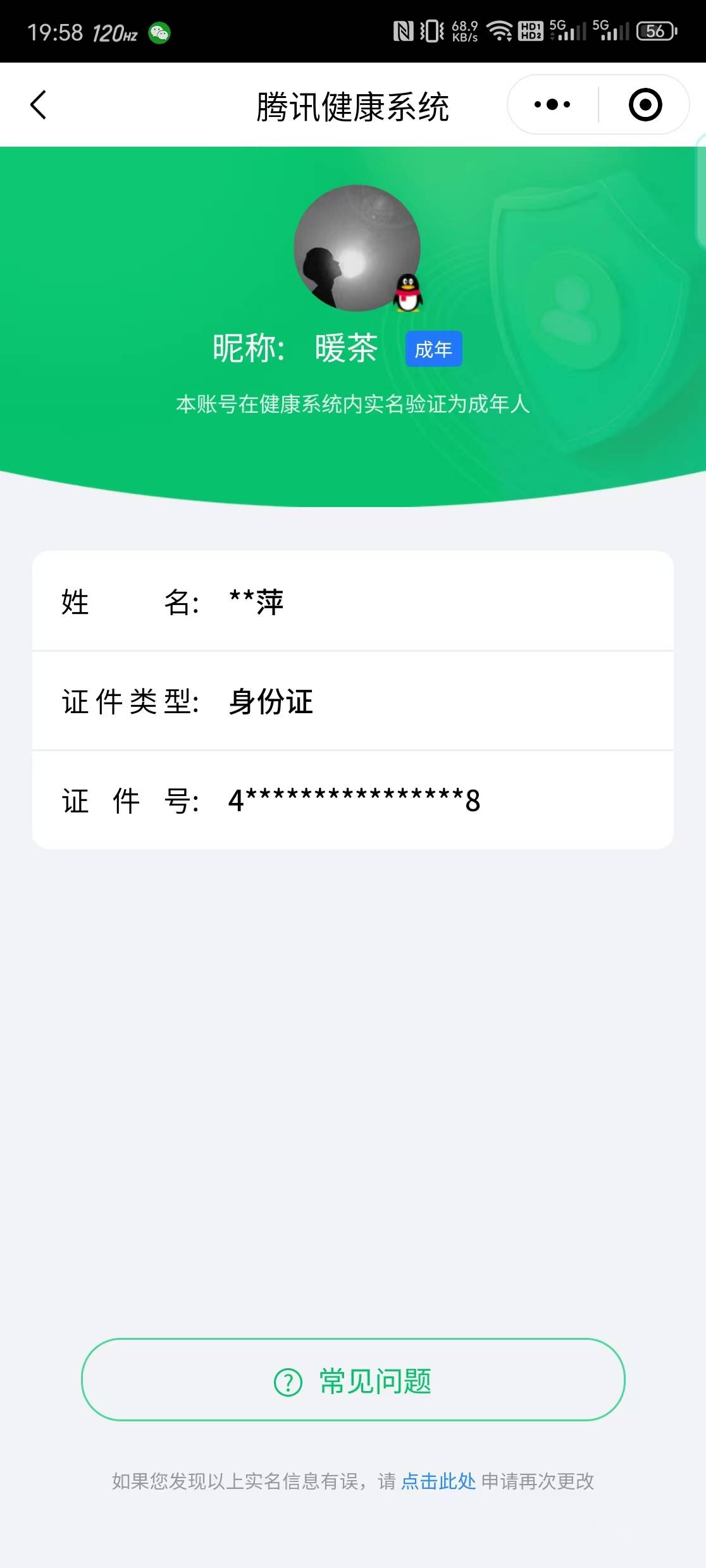Select the 腾讯健康系统 title bar
The height and width of the screenshot is (1568, 706).
[353, 105]
